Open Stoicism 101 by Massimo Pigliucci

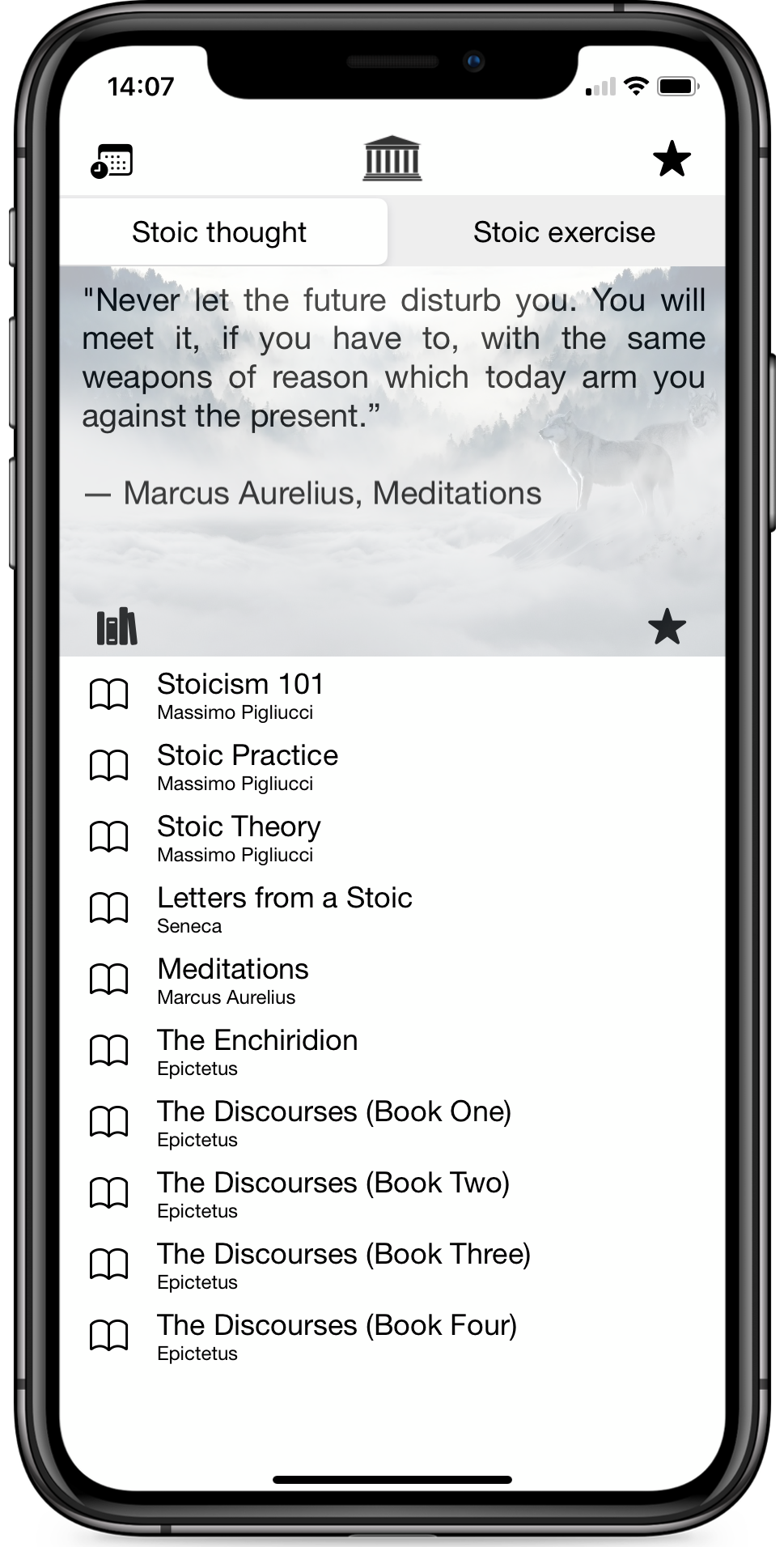click(240, 695)
